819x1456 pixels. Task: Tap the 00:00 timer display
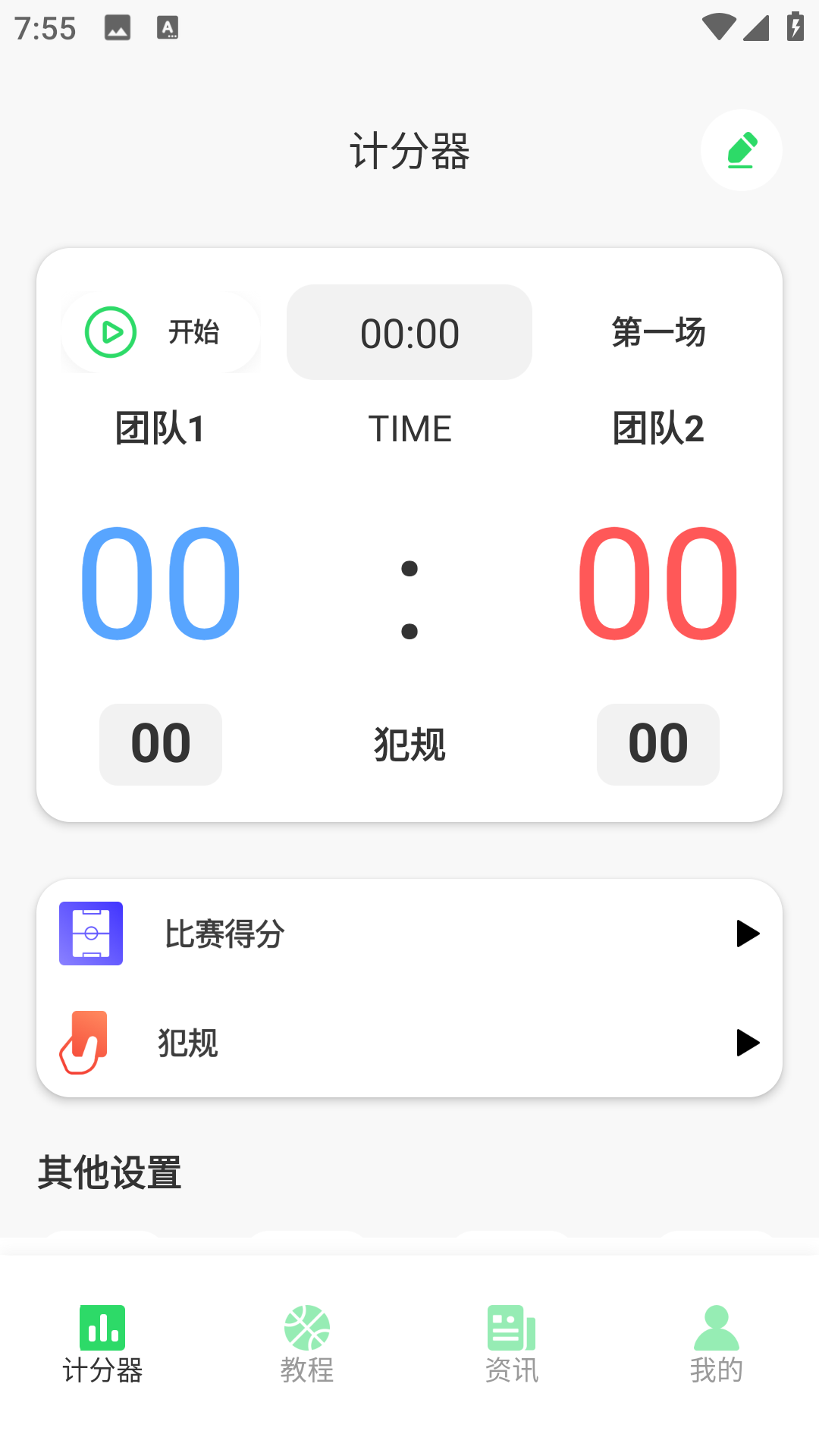(x=409, y=331)
